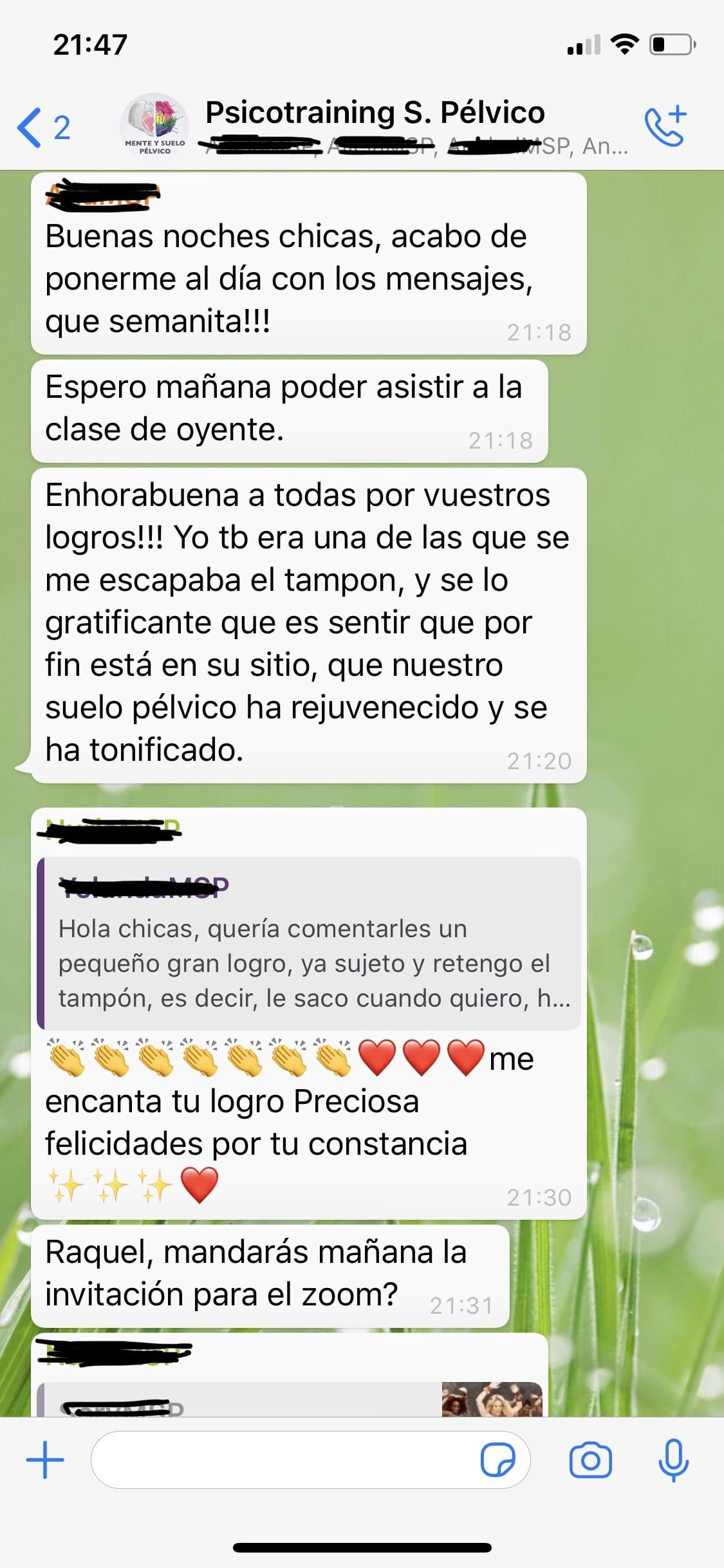The image size is (724, 1568).
Task: Open the group profile picture
Action: tap(154, 126)
